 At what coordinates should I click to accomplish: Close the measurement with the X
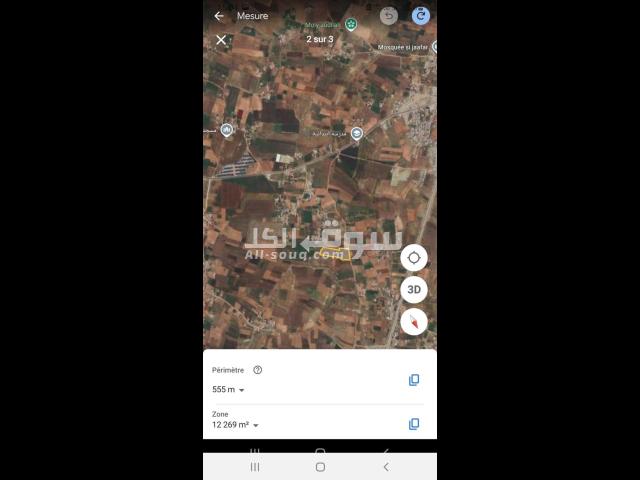[221, 40]
